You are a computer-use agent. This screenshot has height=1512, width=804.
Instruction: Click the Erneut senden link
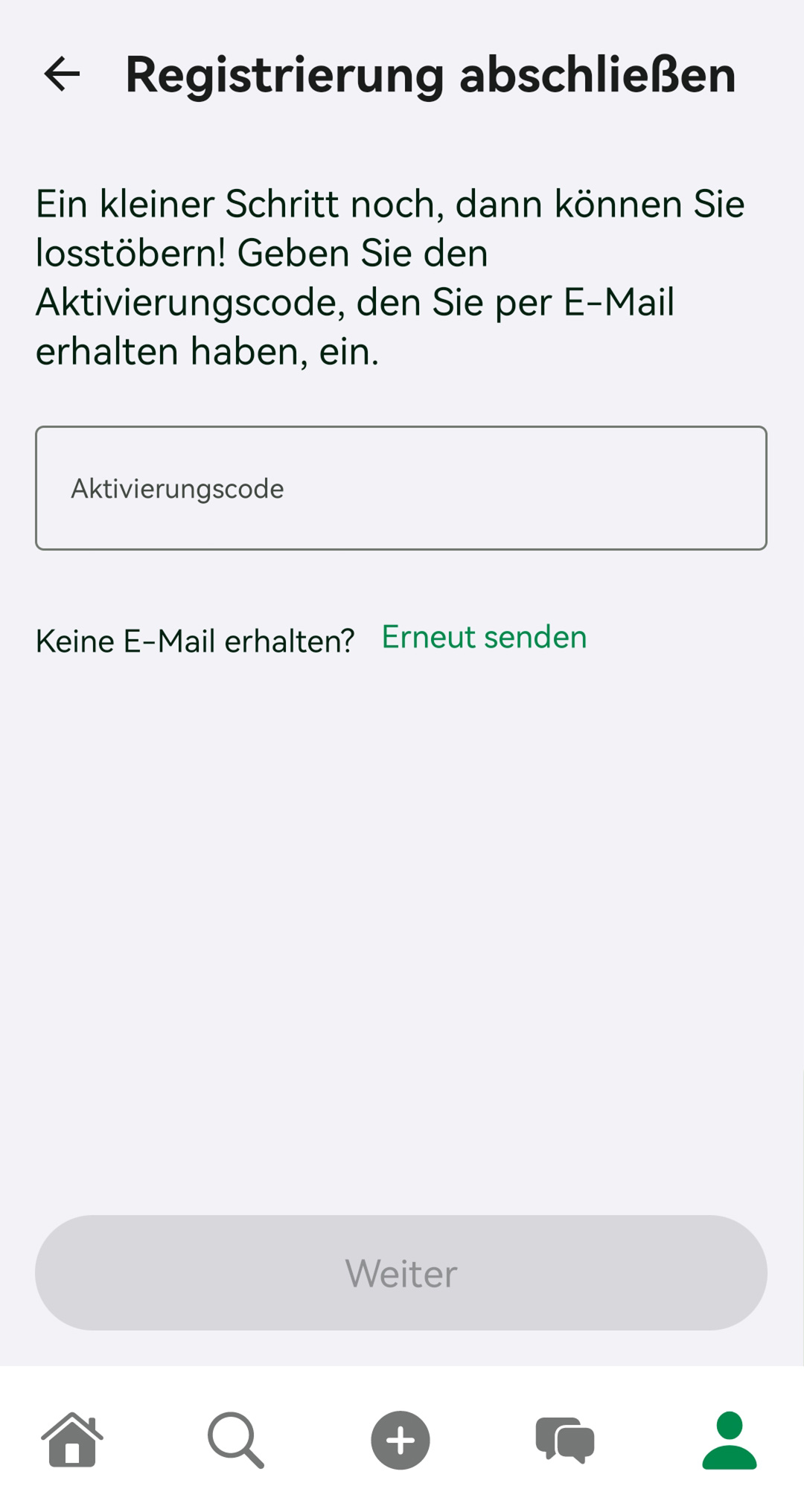coord(483,637)
